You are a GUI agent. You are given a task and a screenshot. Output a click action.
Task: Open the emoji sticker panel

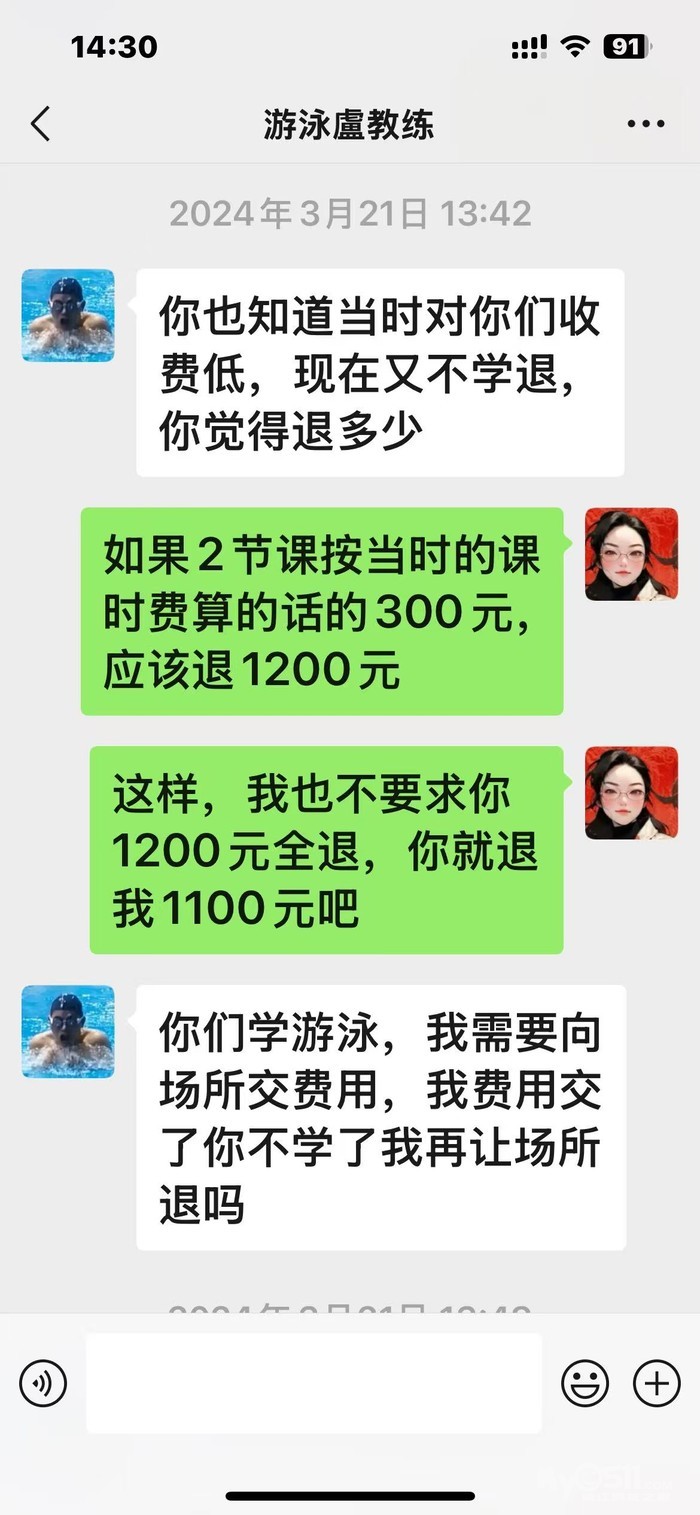[x=585, y=1383]
